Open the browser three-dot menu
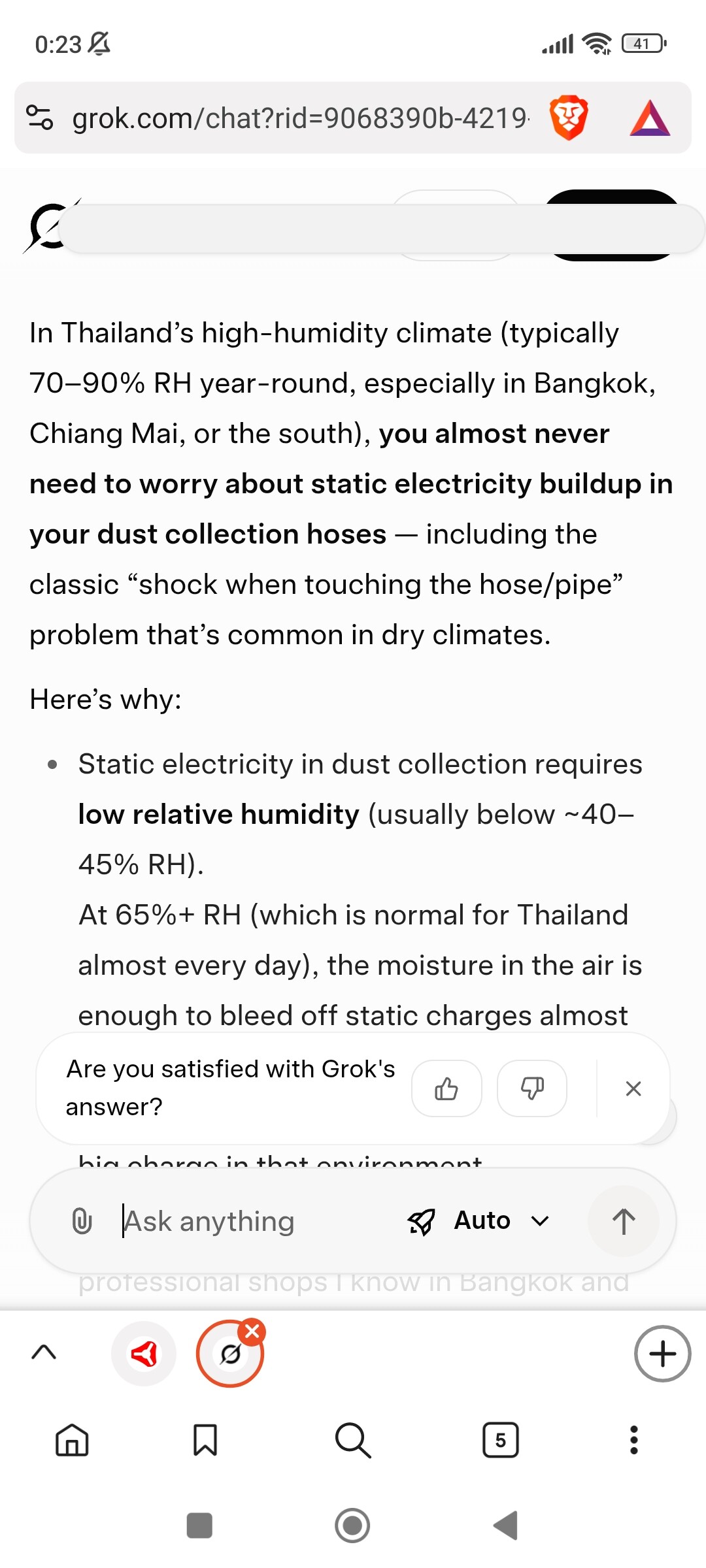 pyautogui.click(x=633, y=1440)
